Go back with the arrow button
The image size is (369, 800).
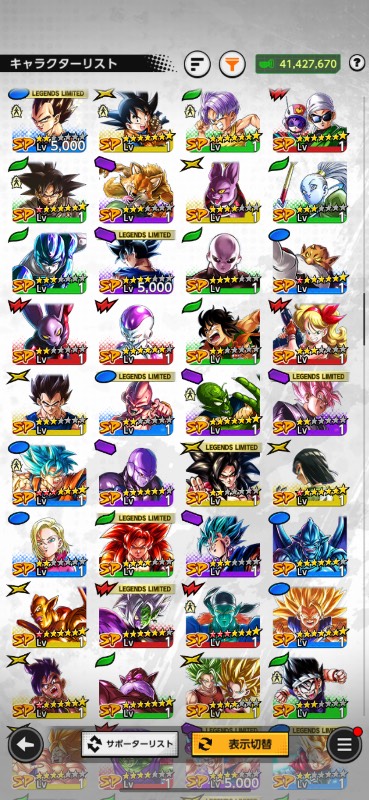click(x=24, y=744)
